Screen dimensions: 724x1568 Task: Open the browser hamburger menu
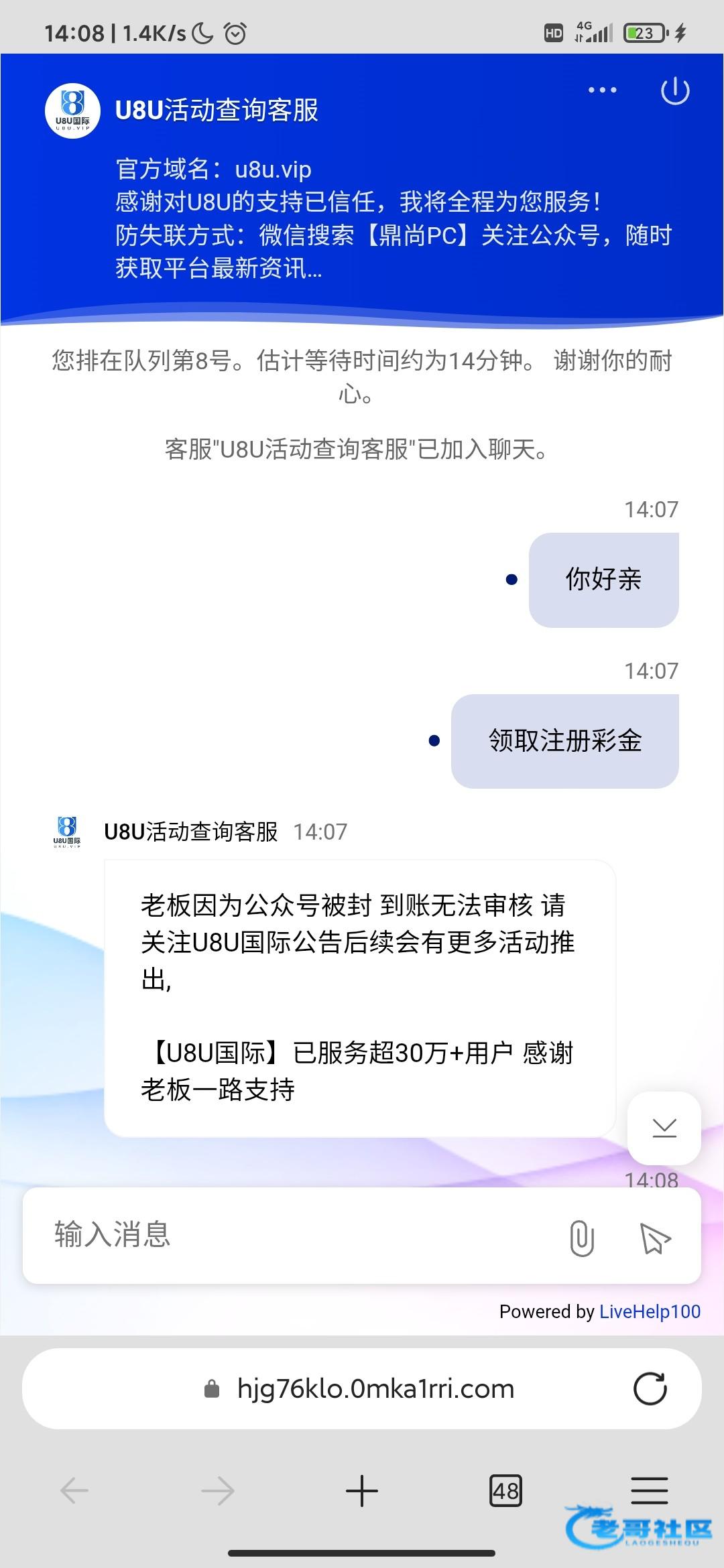point(649,1491)
